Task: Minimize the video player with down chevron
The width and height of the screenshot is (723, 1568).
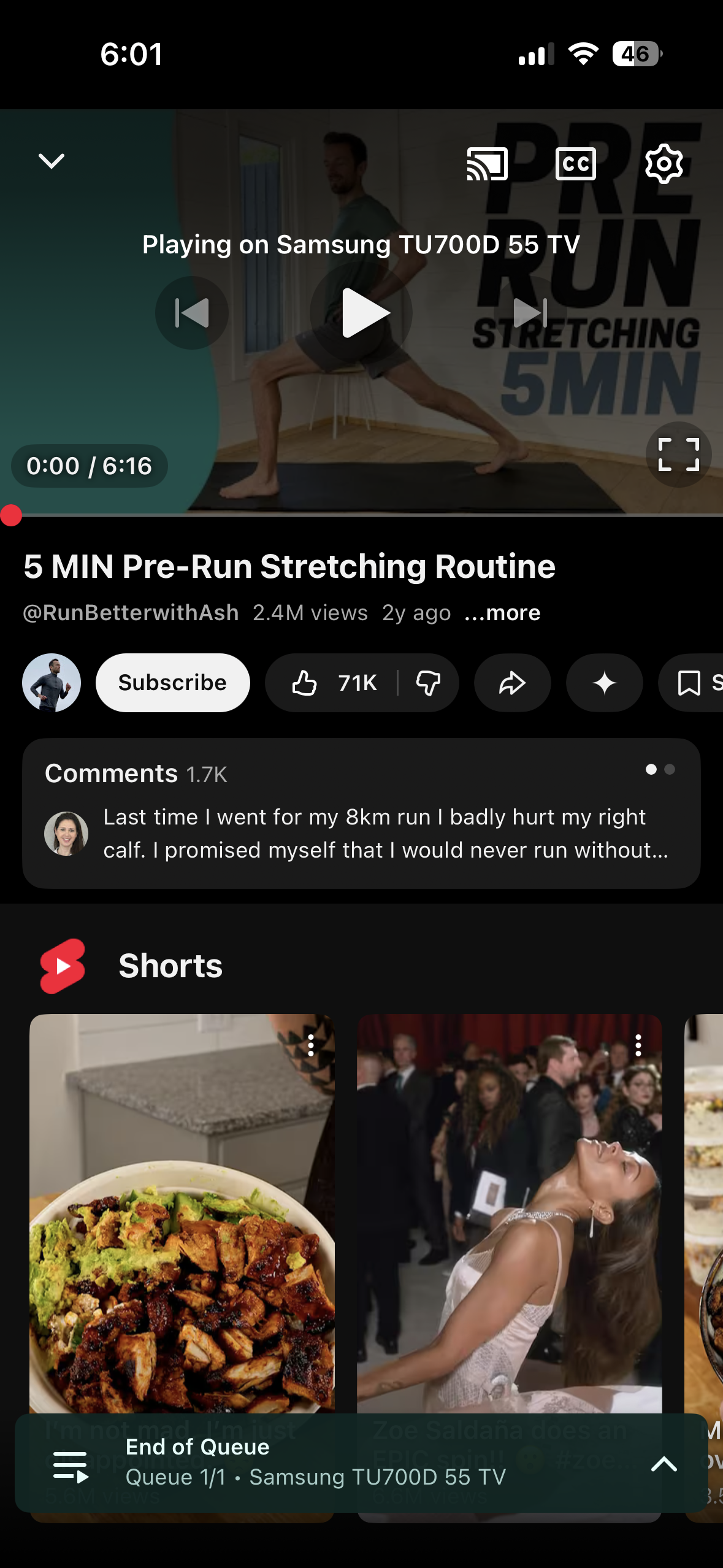Action: (x=52, y=161)
